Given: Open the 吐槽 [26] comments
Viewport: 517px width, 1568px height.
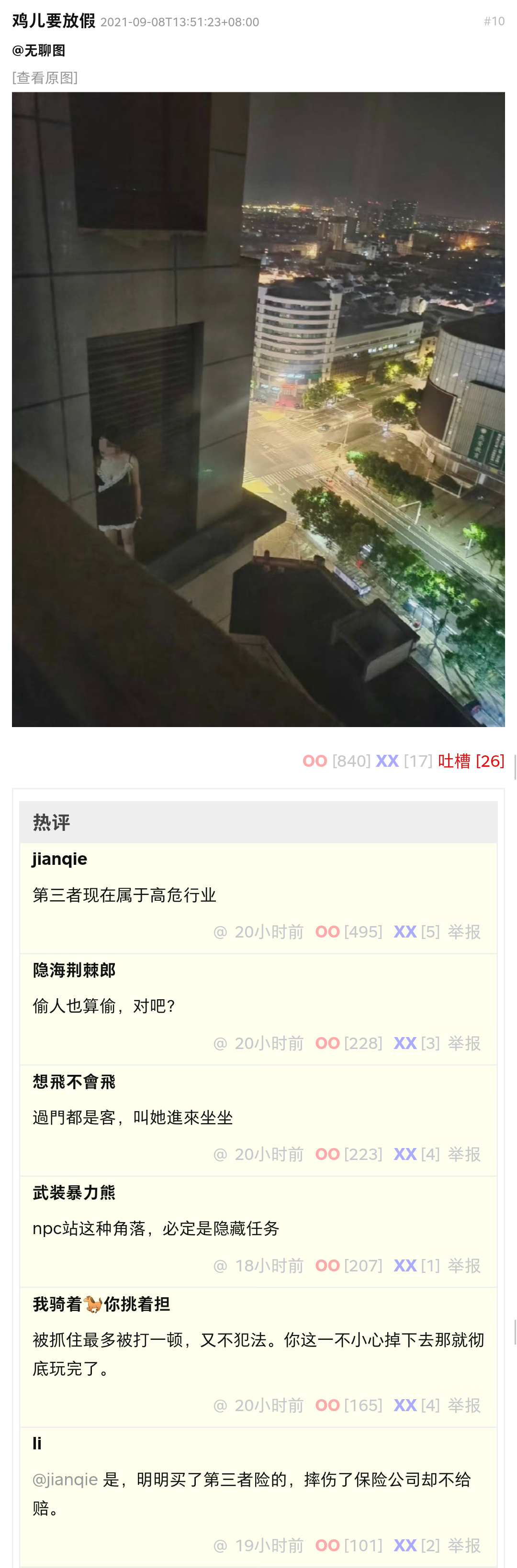Looking at the screenshot, I should click(x=471, y=761).
